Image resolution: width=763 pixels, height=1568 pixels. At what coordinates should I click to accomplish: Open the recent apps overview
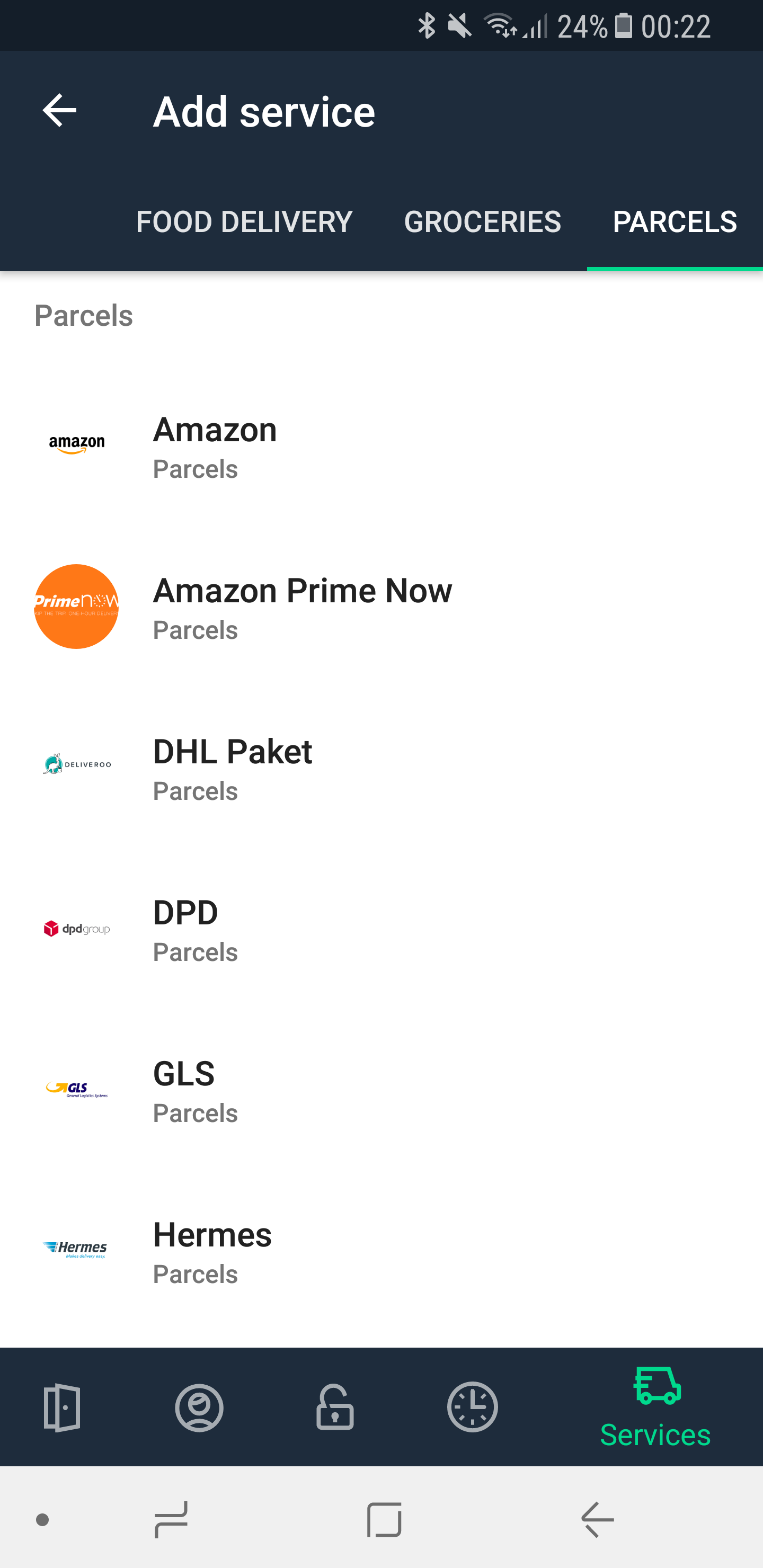pos(171,1519)
